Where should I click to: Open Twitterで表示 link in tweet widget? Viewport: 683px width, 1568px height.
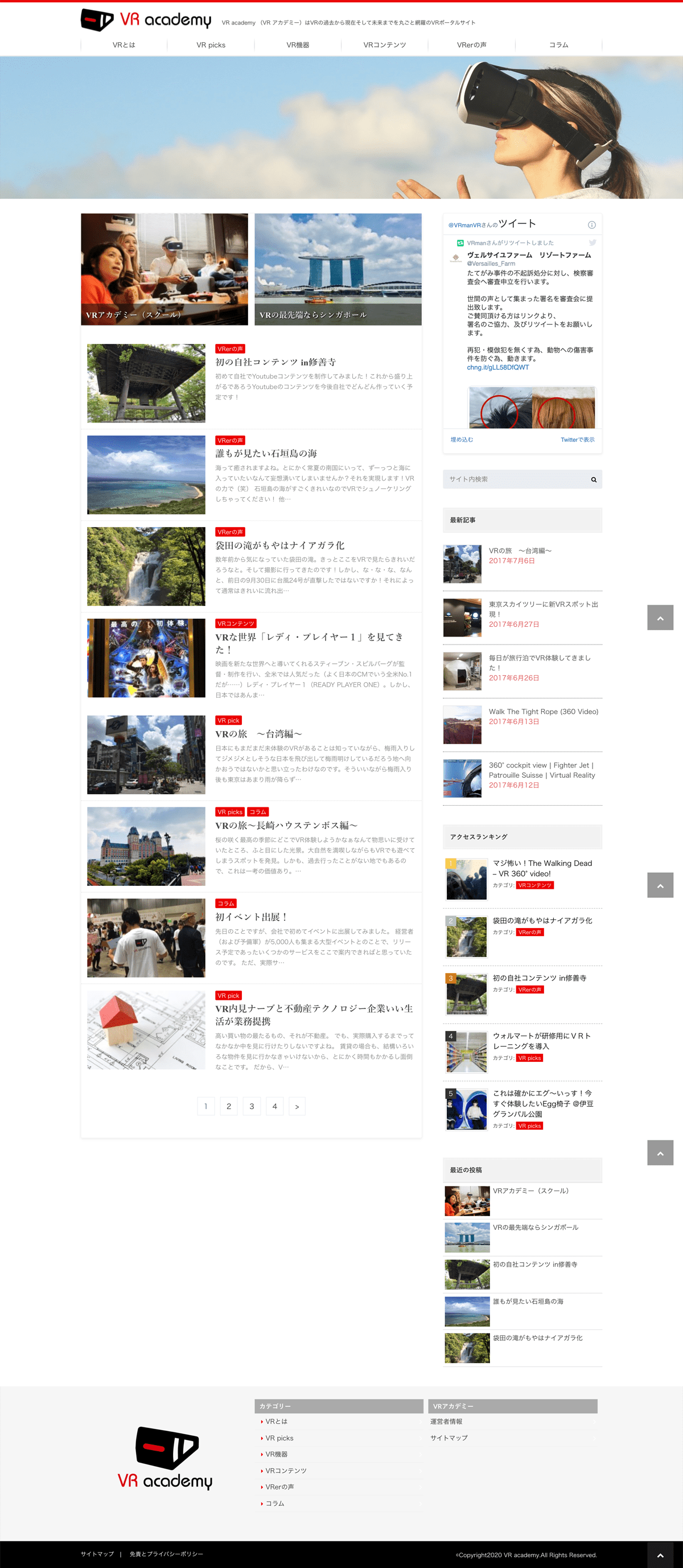click(577, 440)
